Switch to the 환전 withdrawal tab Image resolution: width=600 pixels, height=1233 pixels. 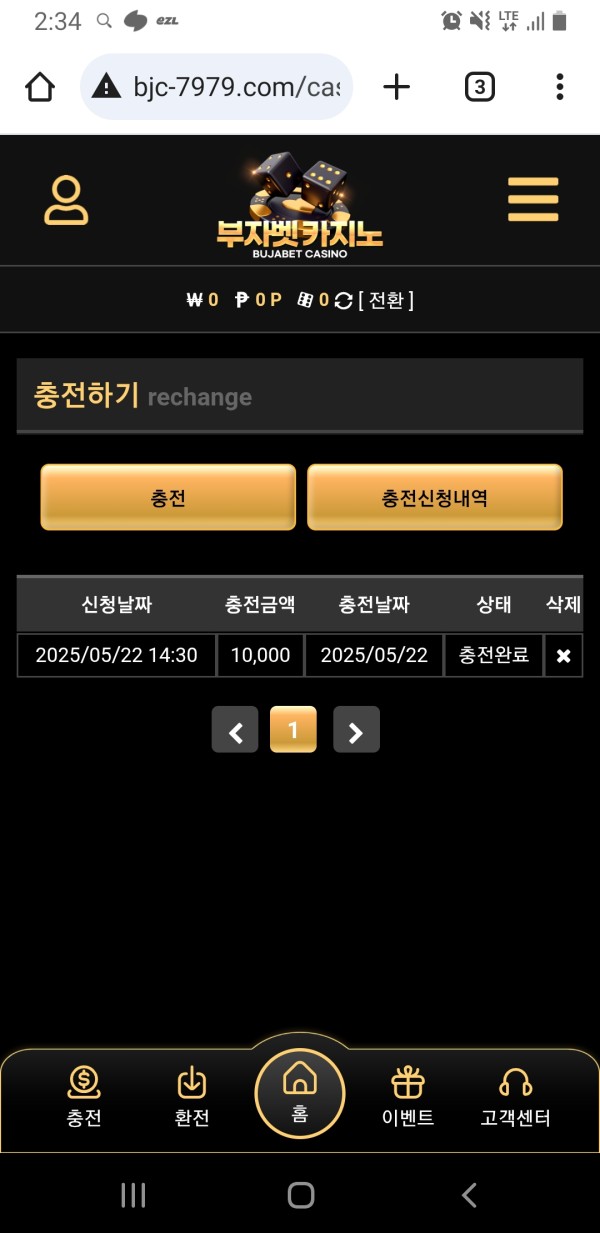point(191,1096)
